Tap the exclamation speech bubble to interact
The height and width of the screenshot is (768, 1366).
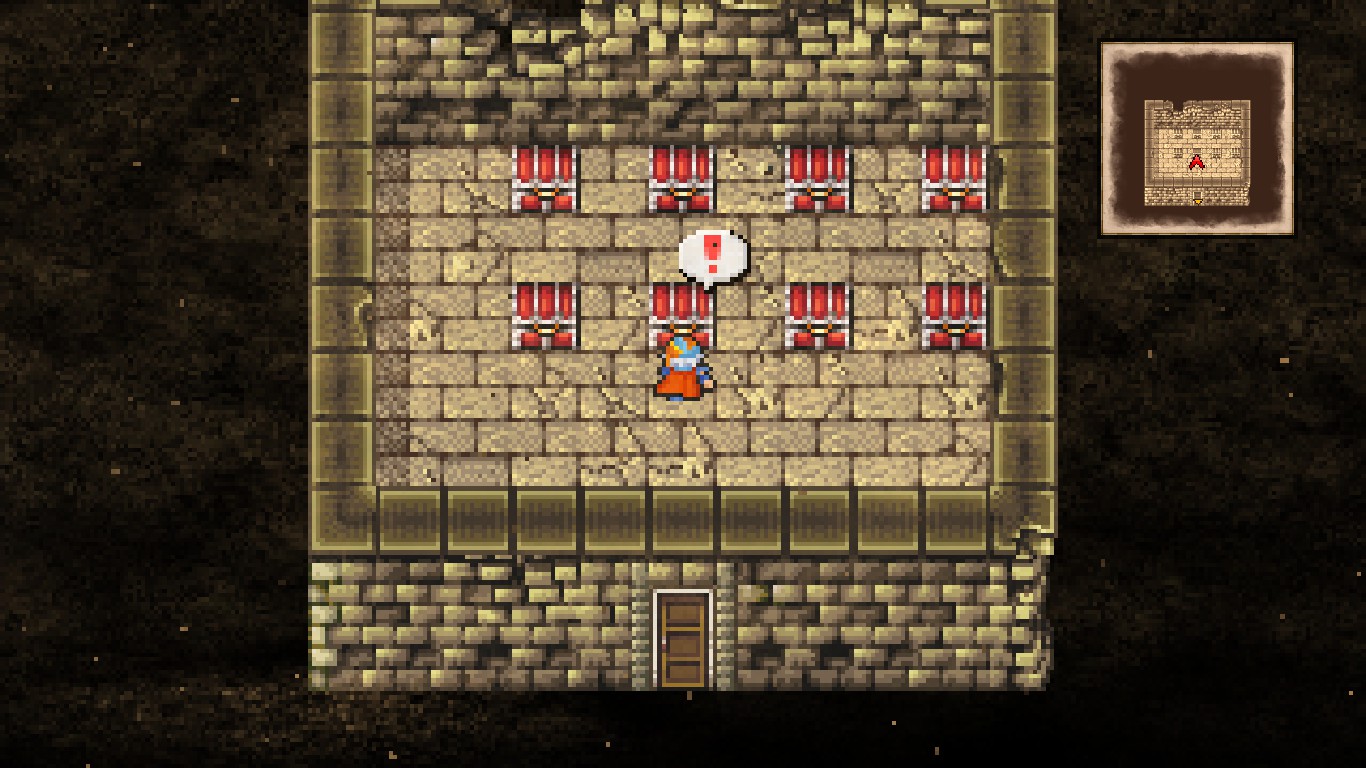(712, 257)
